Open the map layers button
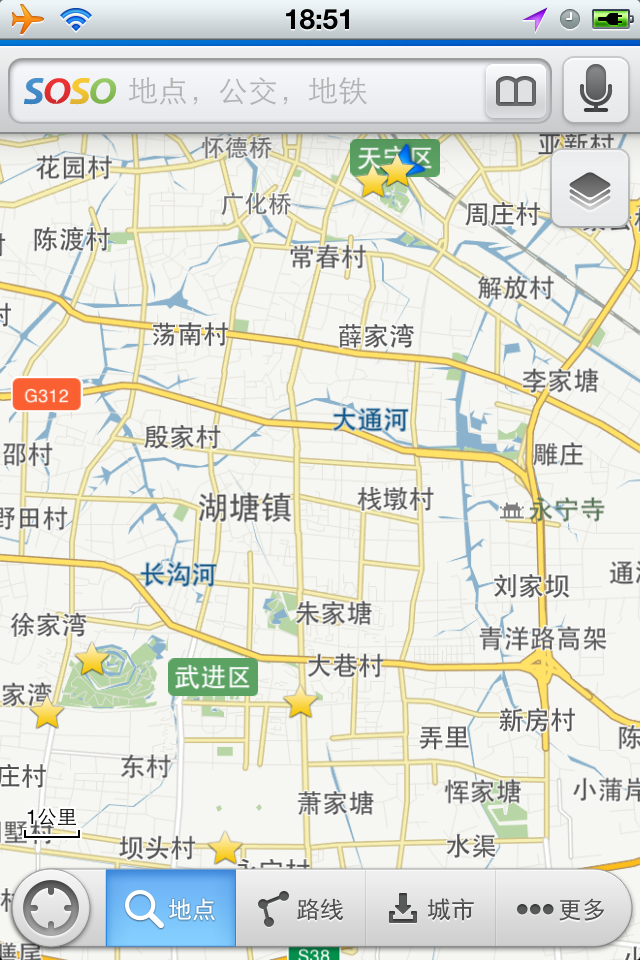Viewport: 640px width, 960px height. [590, 189]
